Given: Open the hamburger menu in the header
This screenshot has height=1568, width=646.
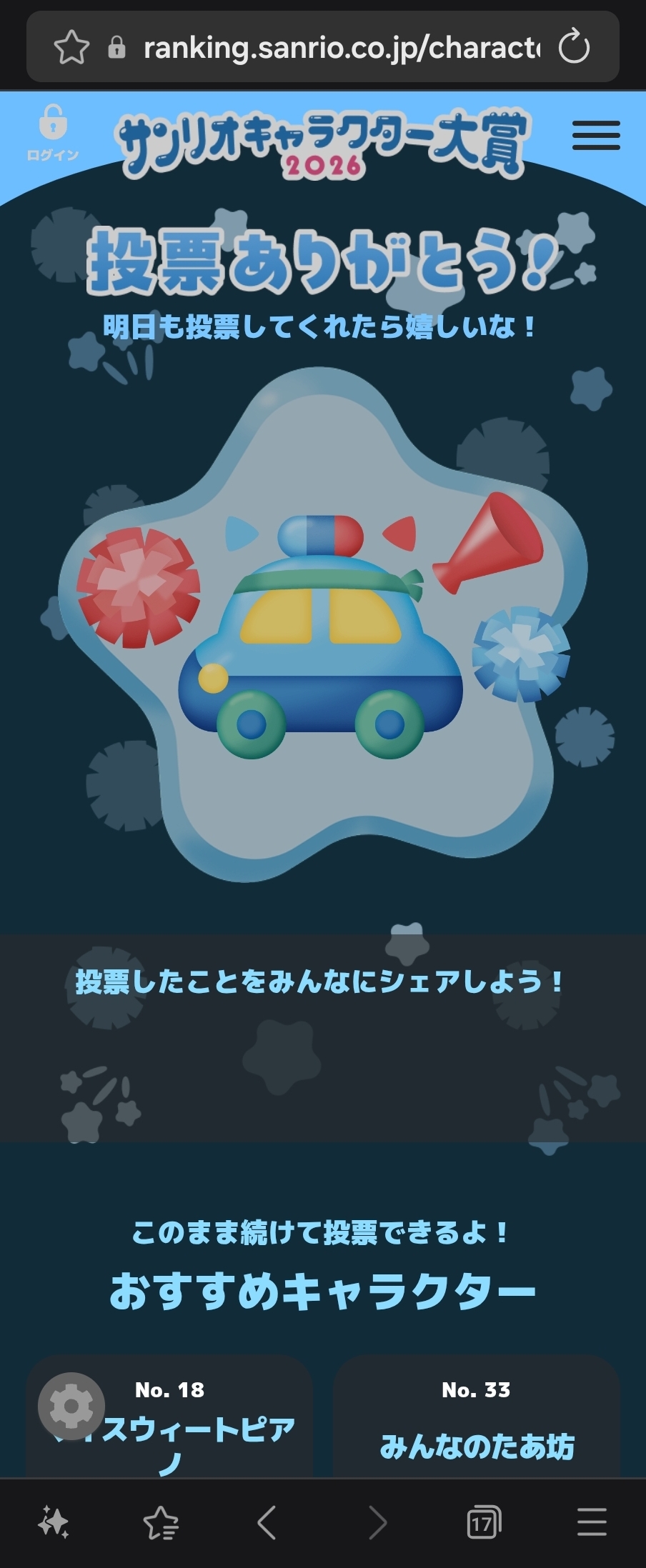Looking at the screenshot, I should coord(596,135).
